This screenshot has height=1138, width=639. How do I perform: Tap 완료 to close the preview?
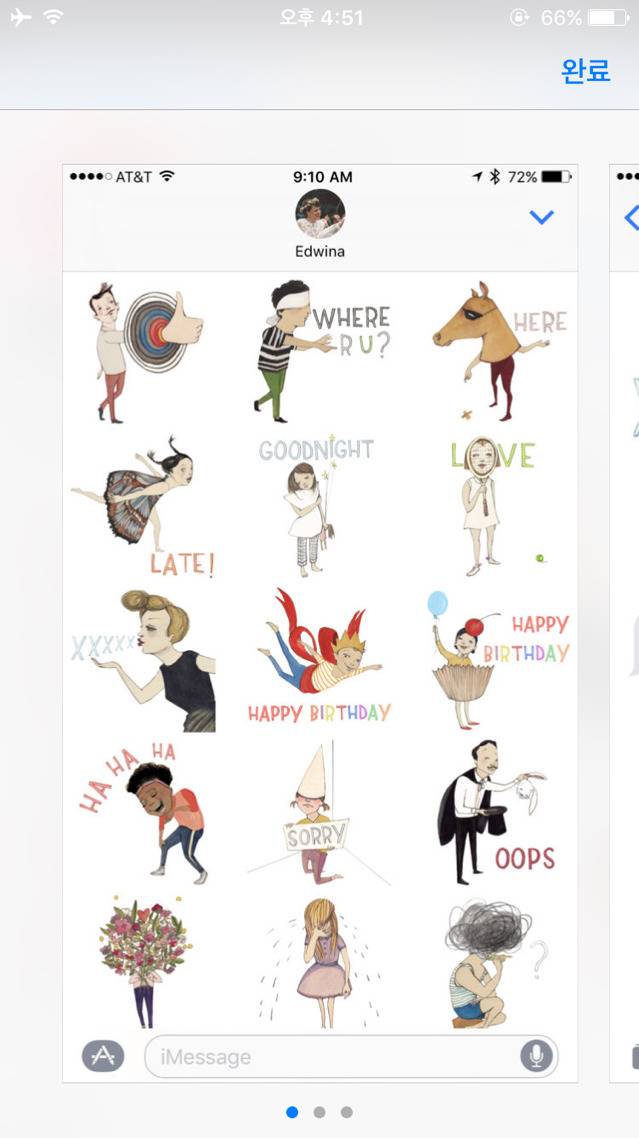(x=586, y=71)
